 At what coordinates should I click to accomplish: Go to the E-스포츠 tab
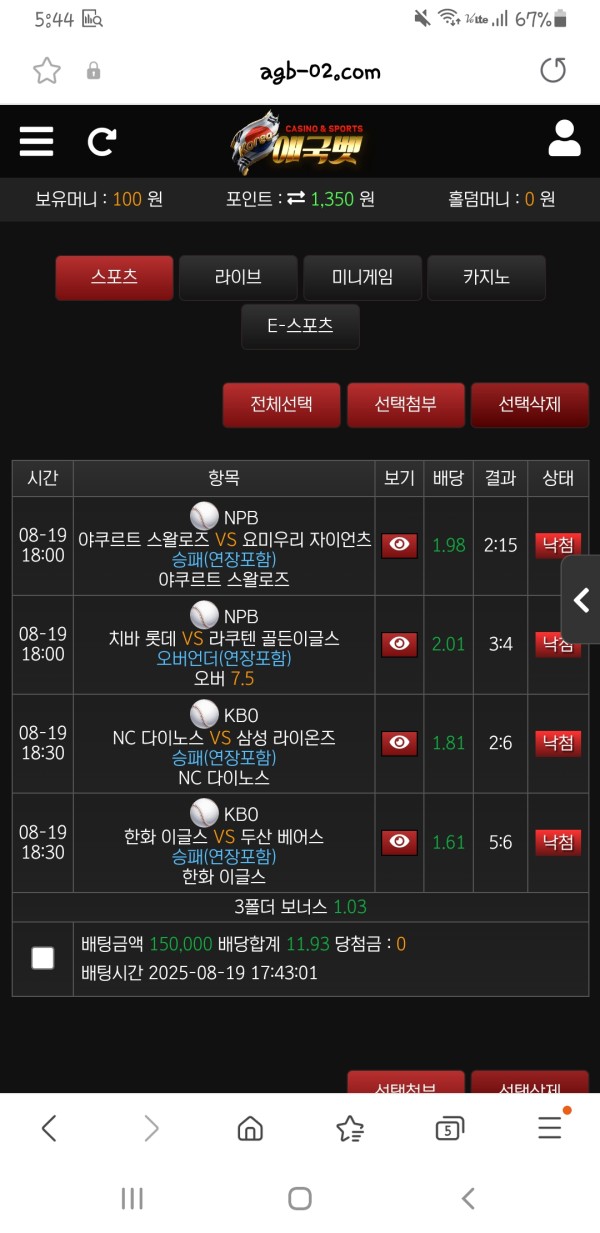pyautogui.click(x=300, y=327)
